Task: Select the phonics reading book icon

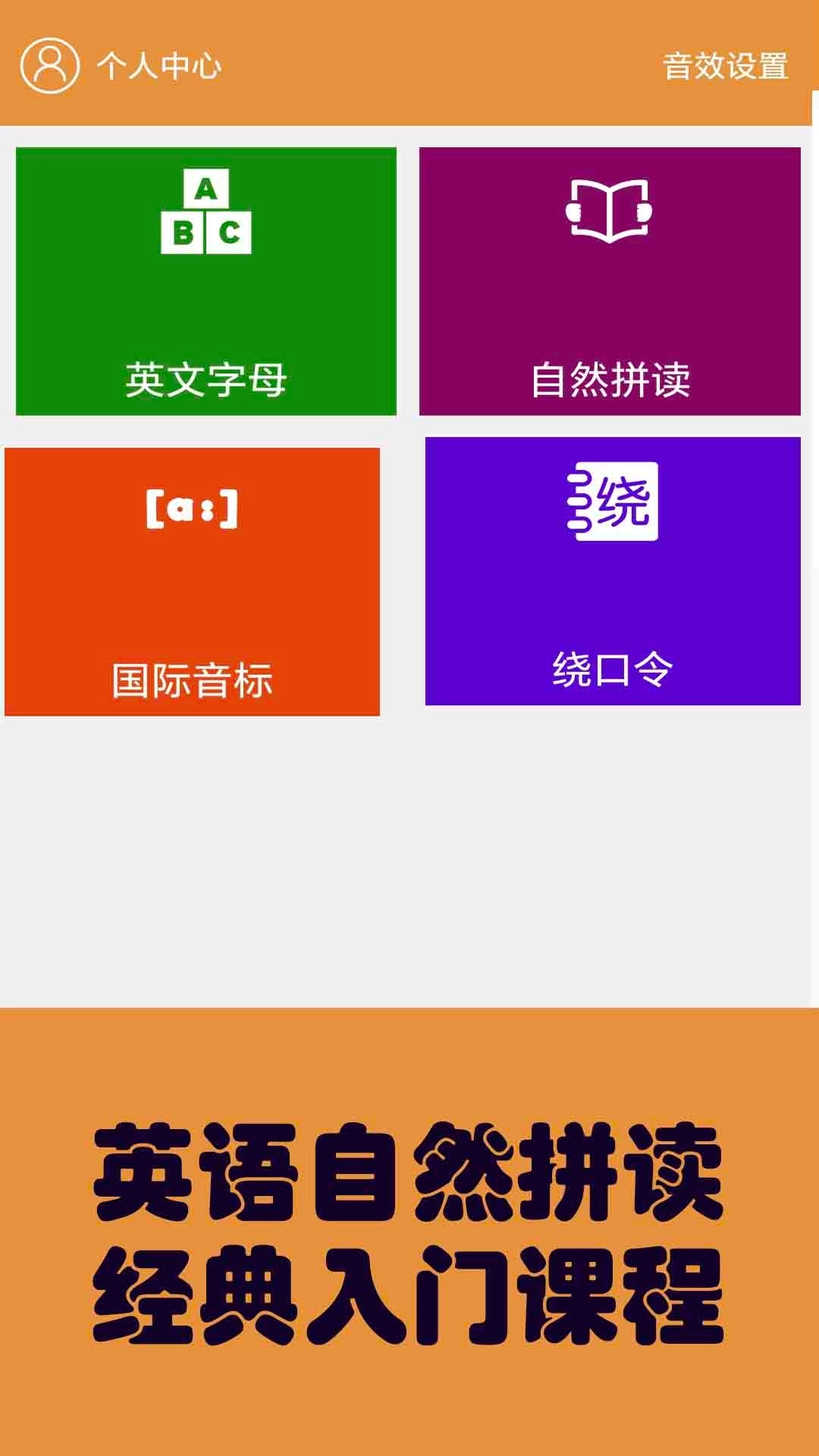Action: pyautogui.click(x=610, y=209)
